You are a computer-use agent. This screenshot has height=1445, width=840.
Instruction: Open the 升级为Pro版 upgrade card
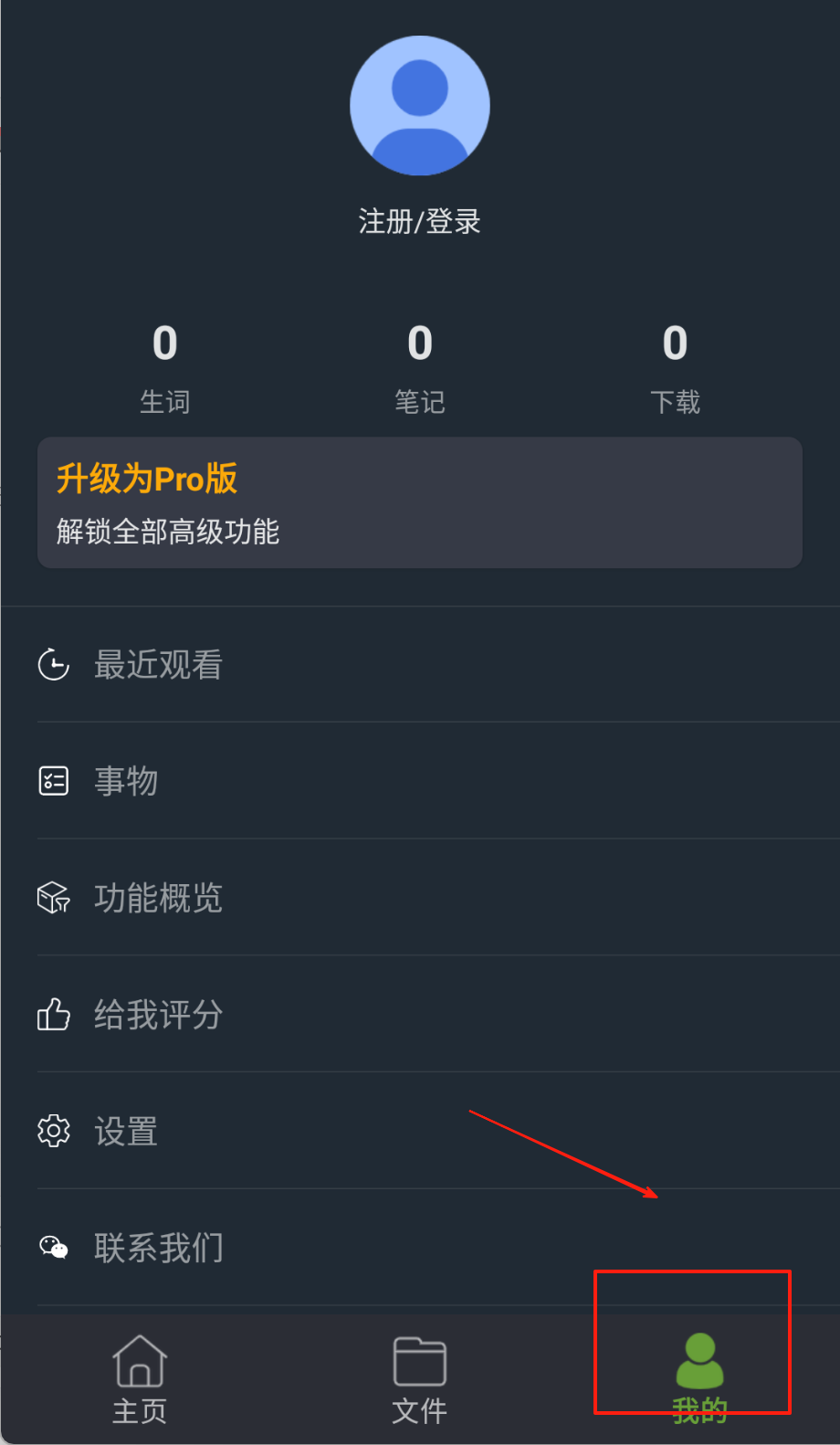pos(420,502)
